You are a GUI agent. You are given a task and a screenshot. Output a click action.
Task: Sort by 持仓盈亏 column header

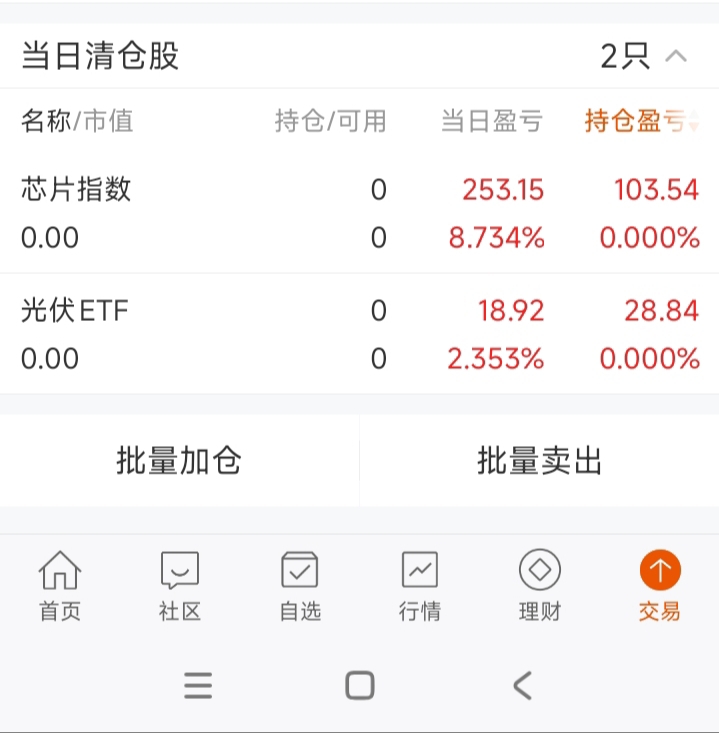coord(641,121)
